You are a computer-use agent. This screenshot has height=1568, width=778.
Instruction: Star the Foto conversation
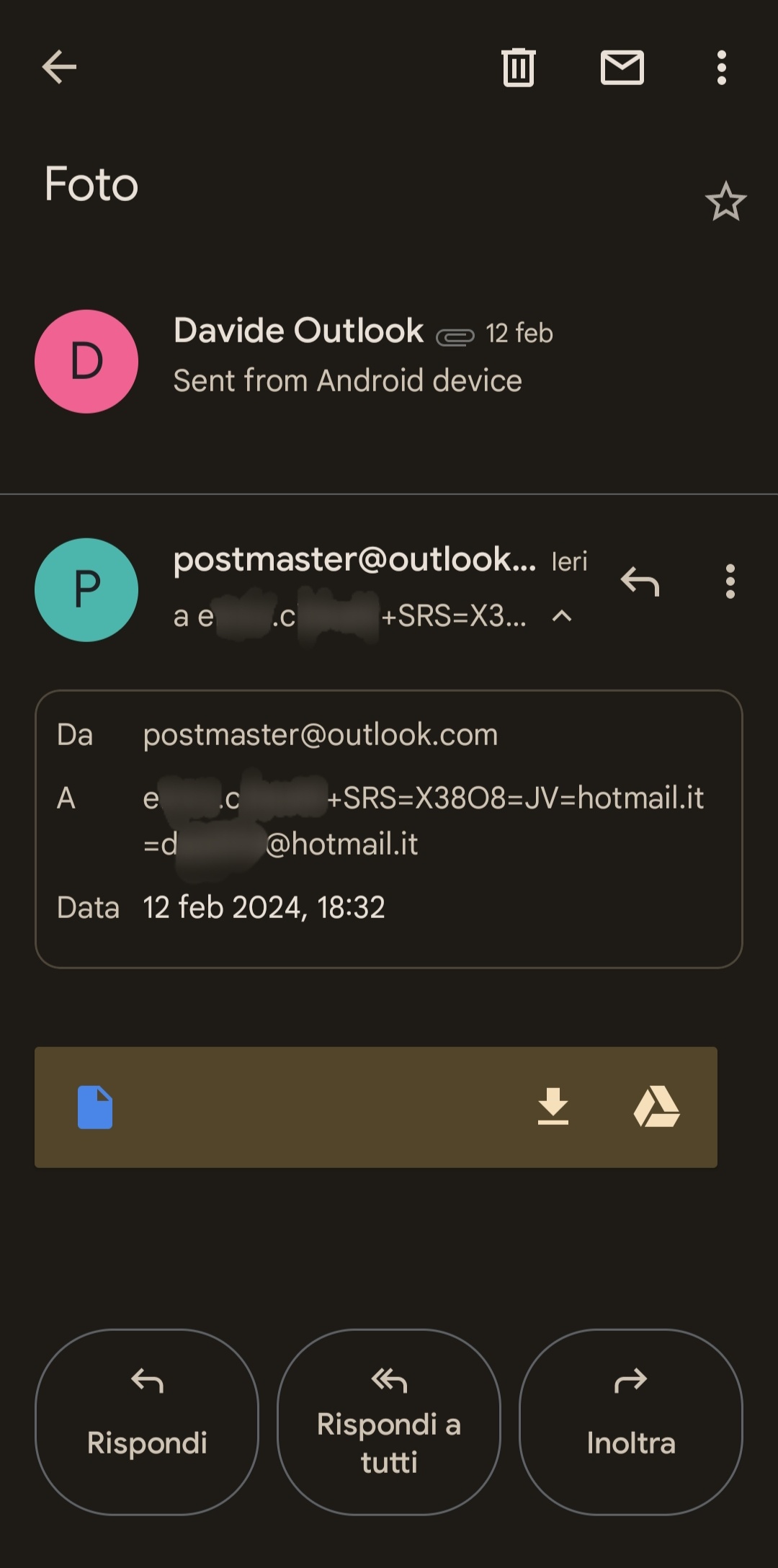(x=725, y=201)
